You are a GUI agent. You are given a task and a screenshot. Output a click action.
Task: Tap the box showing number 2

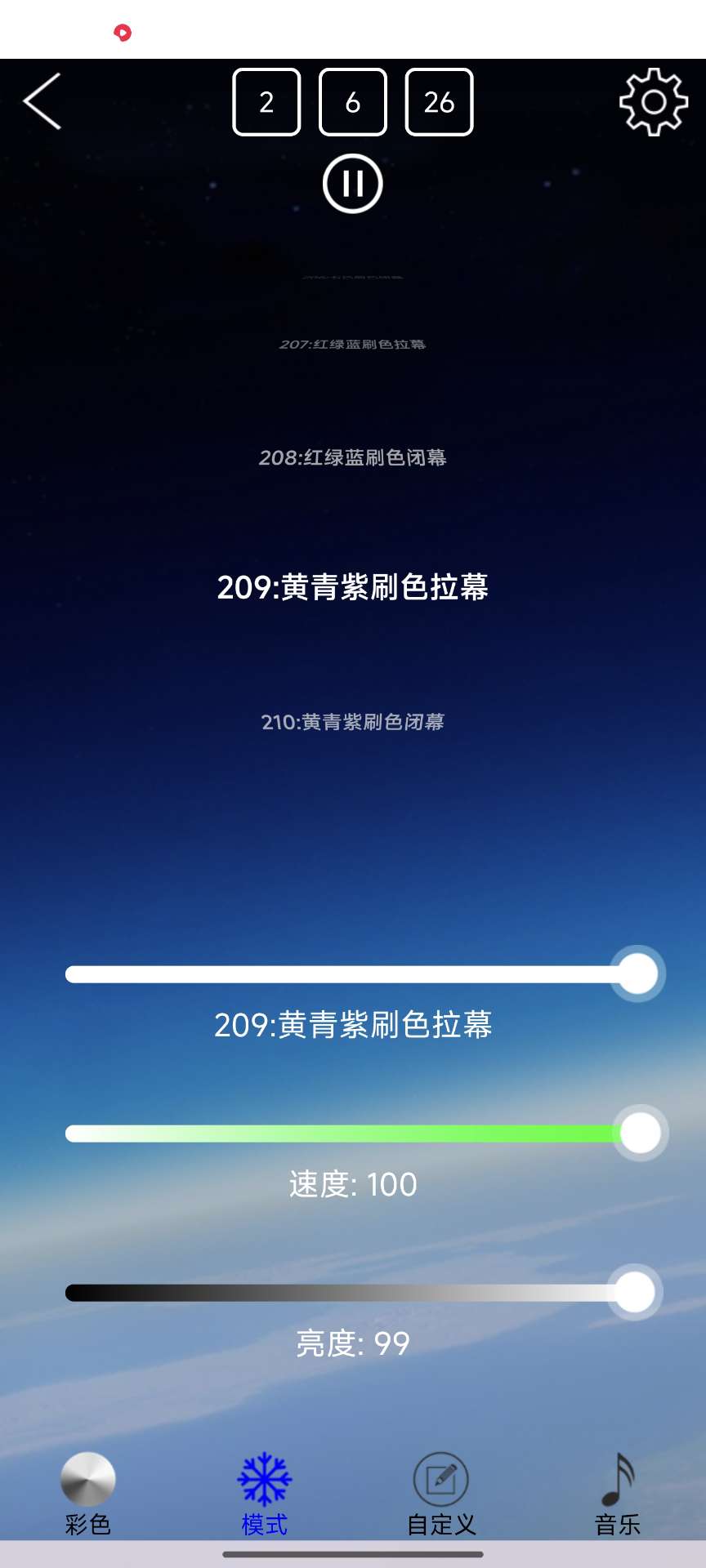pos(266,102)
